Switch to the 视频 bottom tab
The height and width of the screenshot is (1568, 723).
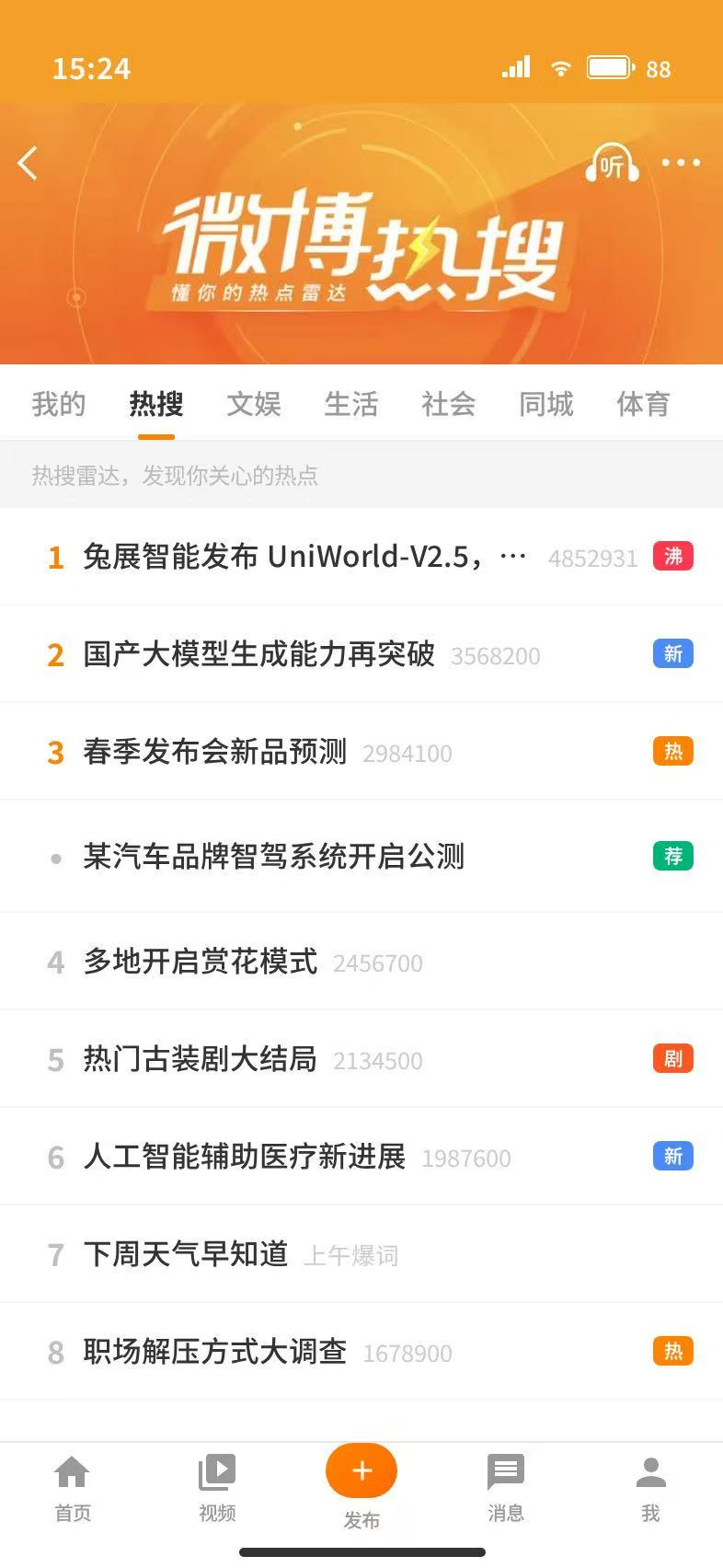click(217, 1488)
